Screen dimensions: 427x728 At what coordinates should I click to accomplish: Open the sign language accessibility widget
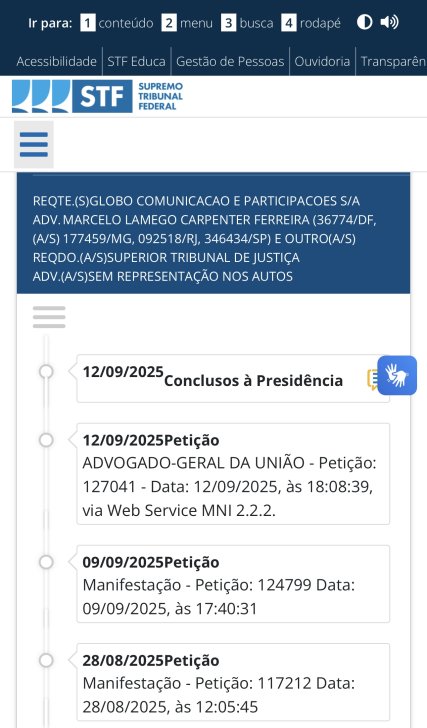click(x=397, y=375)
